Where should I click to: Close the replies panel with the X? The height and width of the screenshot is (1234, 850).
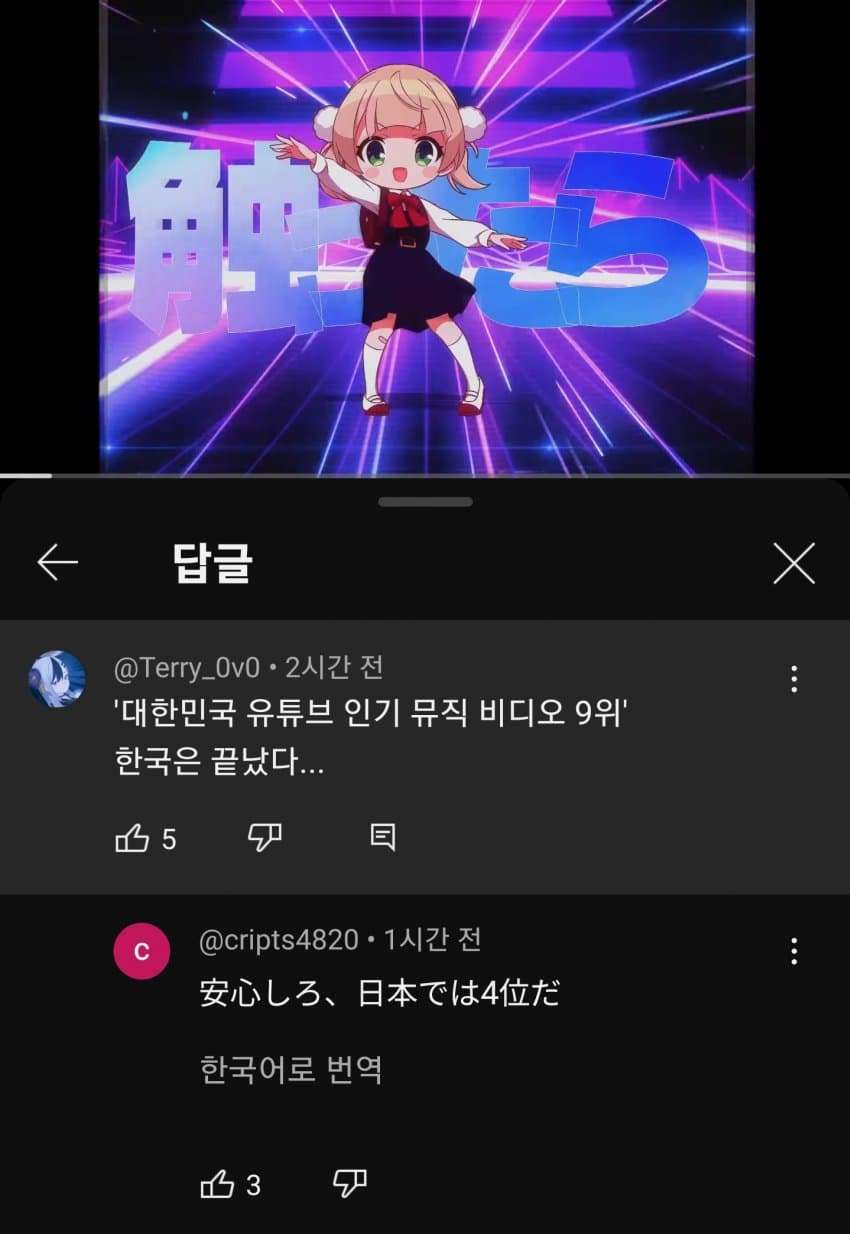[x=794, y=564]
